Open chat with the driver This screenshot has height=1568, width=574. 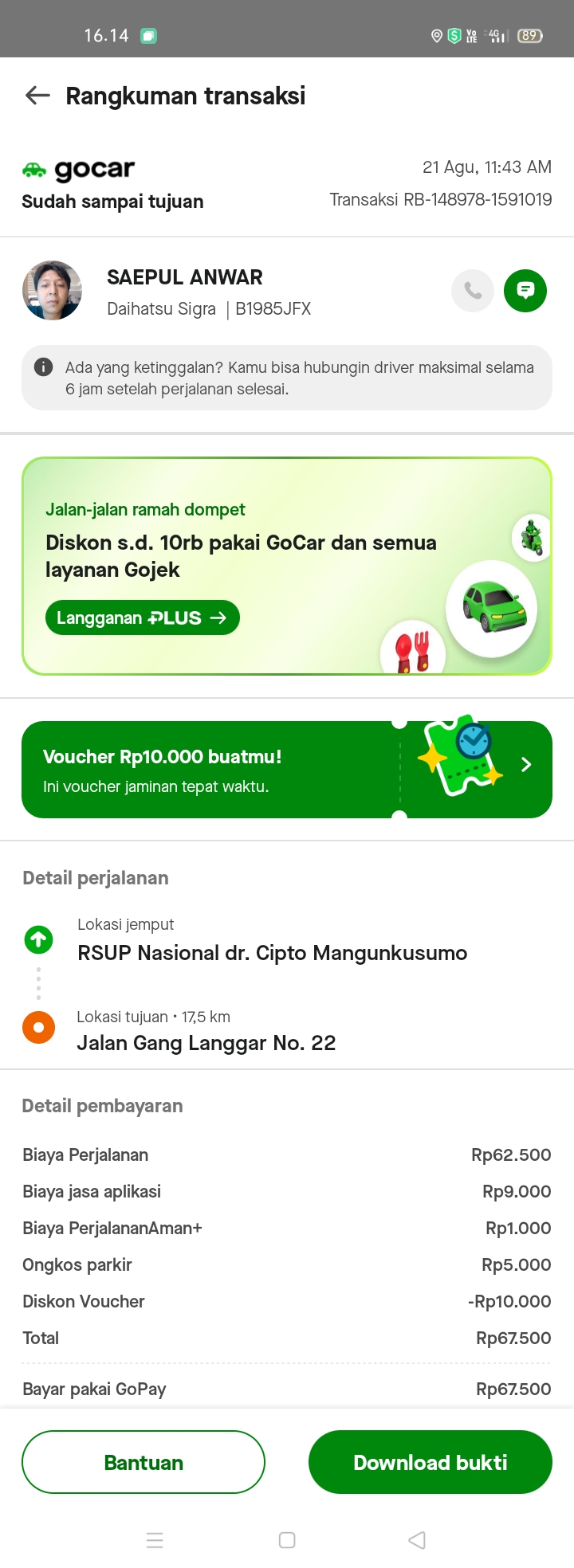525,291
